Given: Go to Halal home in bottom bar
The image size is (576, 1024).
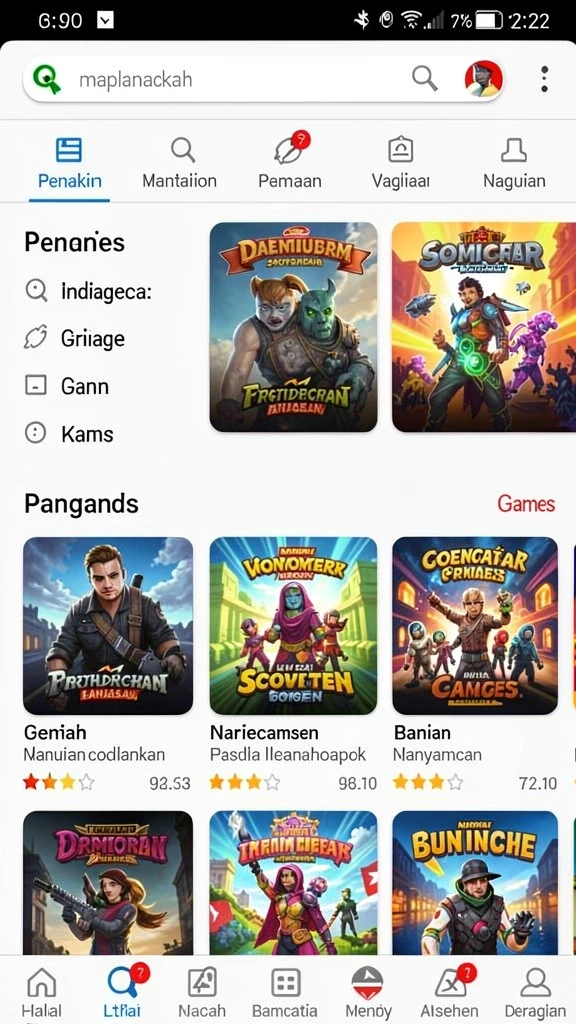Looking at the screenshot, I should pos(42,993).
